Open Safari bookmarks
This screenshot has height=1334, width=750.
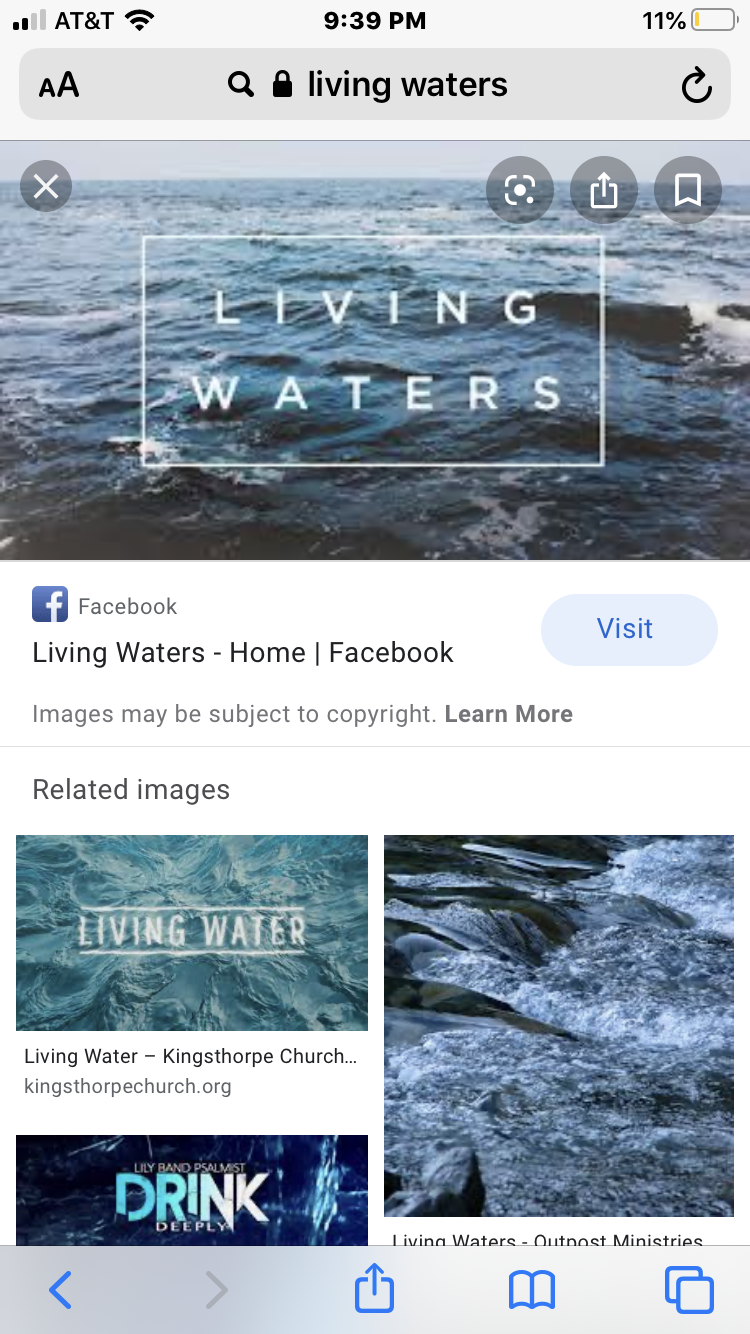click(532, 1290)
